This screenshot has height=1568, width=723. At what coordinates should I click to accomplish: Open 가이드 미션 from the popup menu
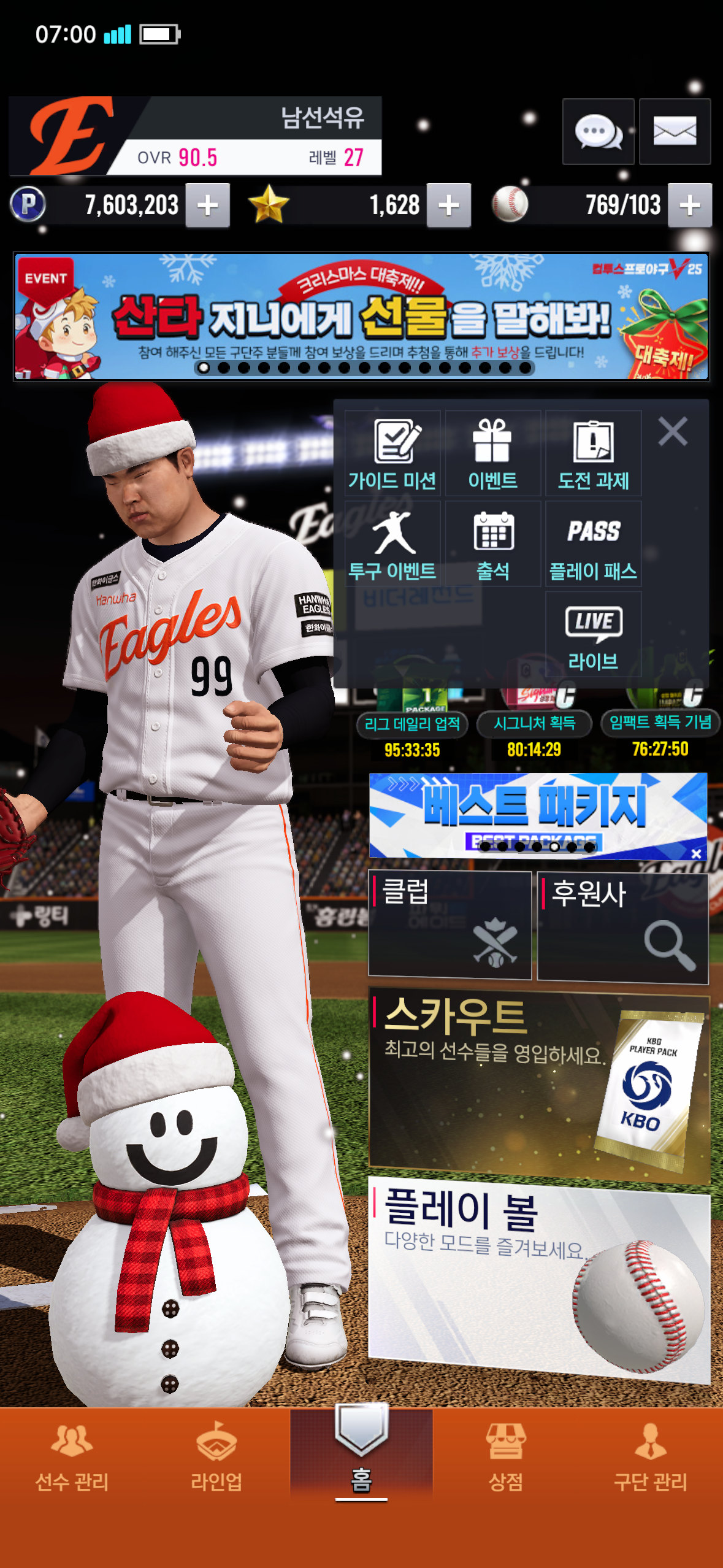[392, 454]
